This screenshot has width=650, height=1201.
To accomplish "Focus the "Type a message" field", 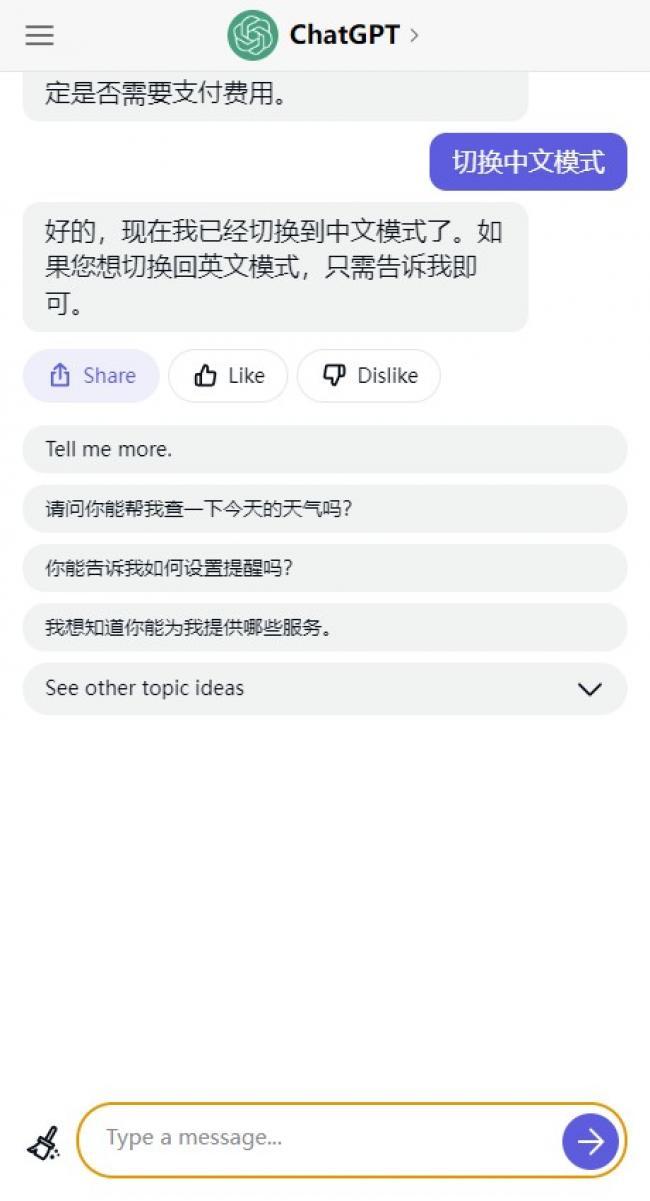I will (320, 1139).
